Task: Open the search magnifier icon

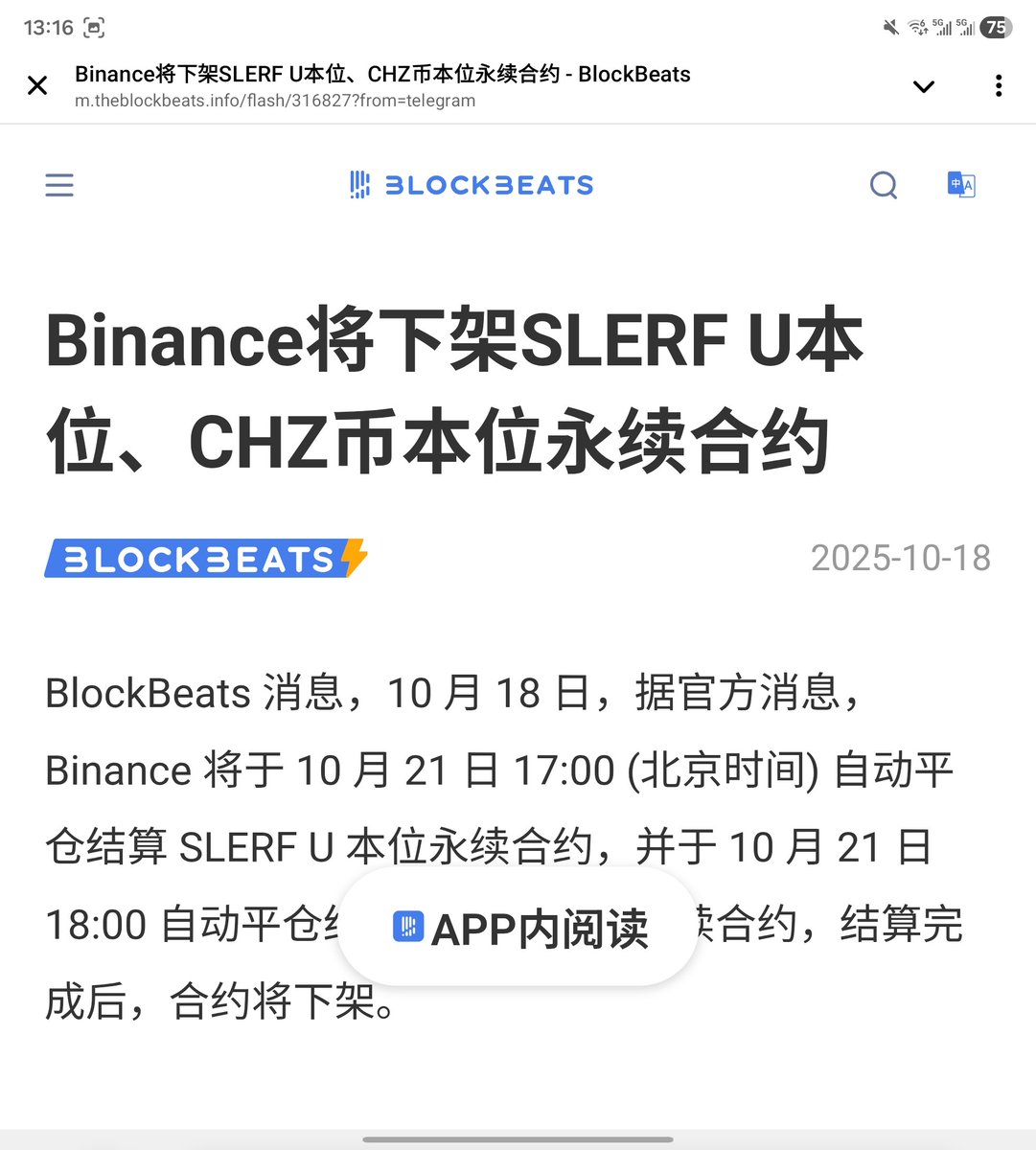Action: [x=883, y=185]
